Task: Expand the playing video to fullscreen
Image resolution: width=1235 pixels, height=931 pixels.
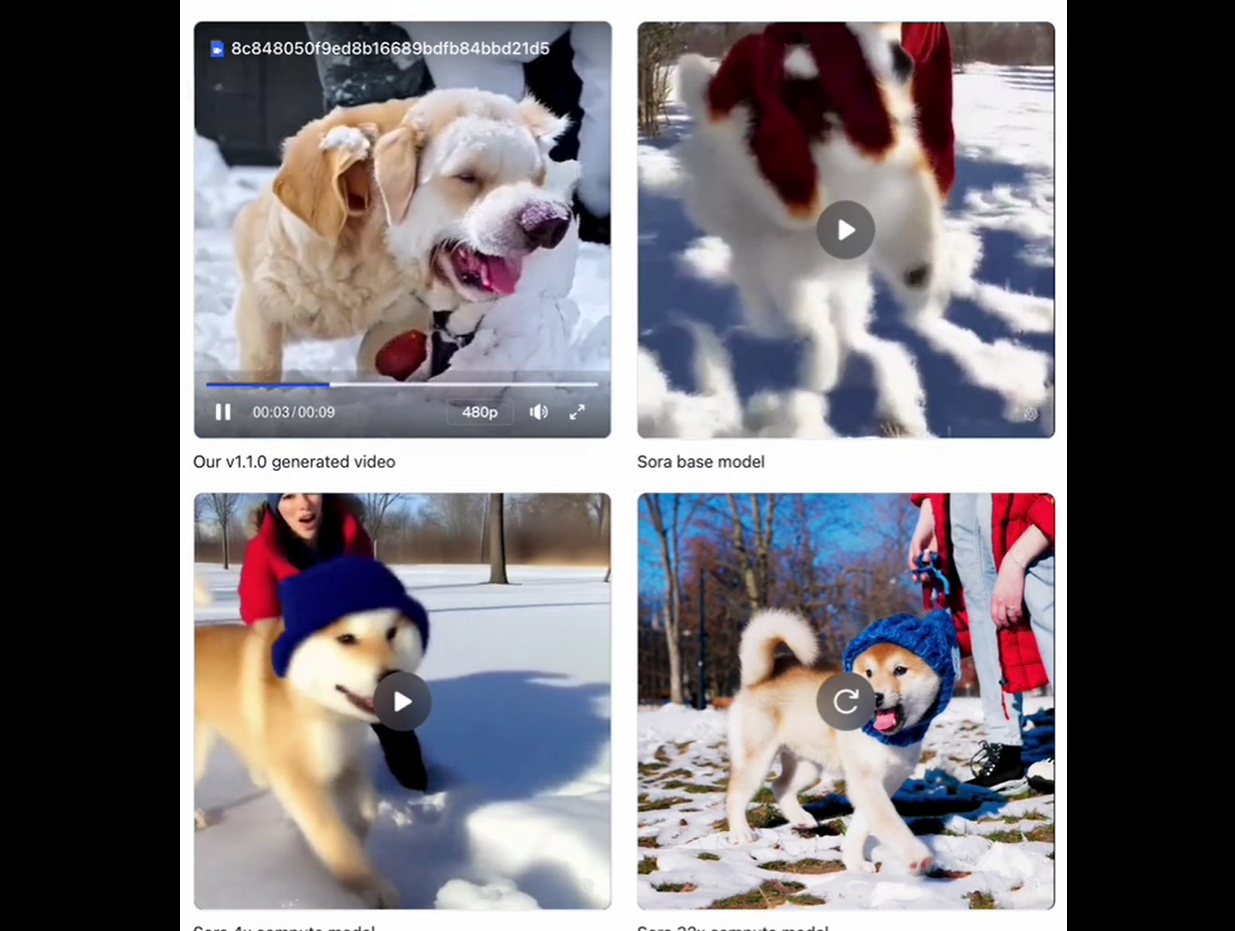Action: tap(577, 412)
